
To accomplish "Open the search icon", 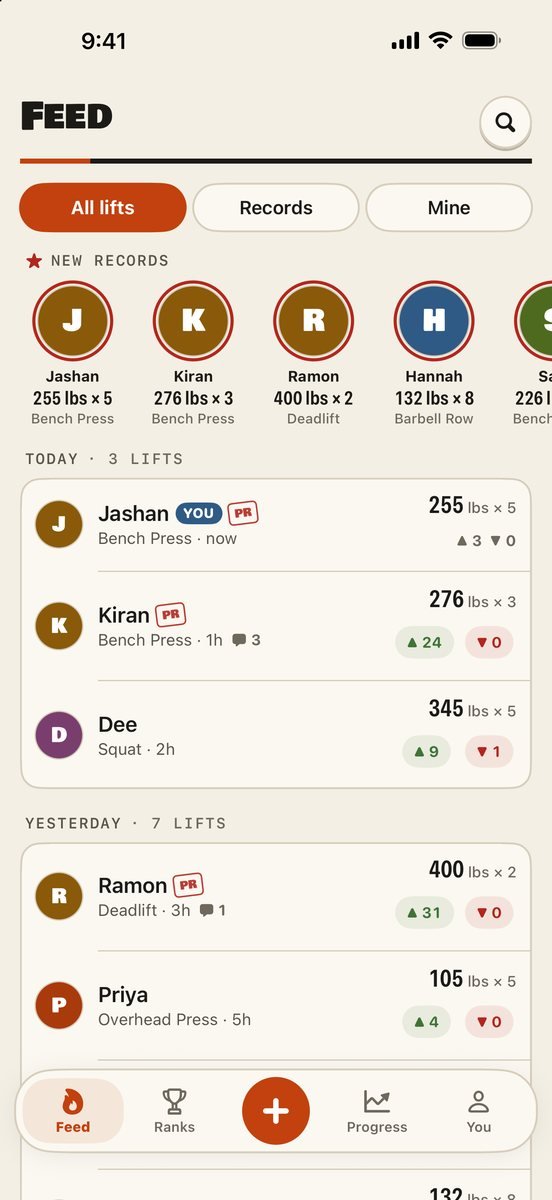I will pyautogui.click(x=505, y=123).
